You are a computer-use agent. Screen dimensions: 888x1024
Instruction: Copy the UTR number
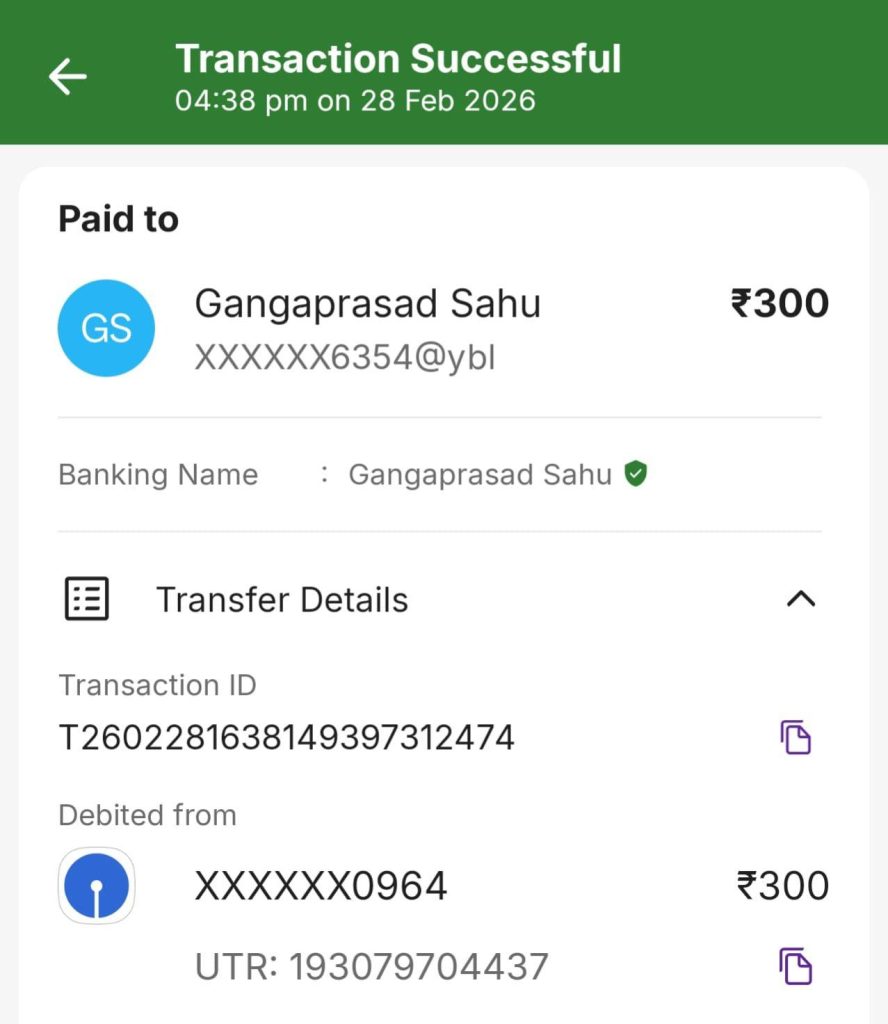(795, 966)
